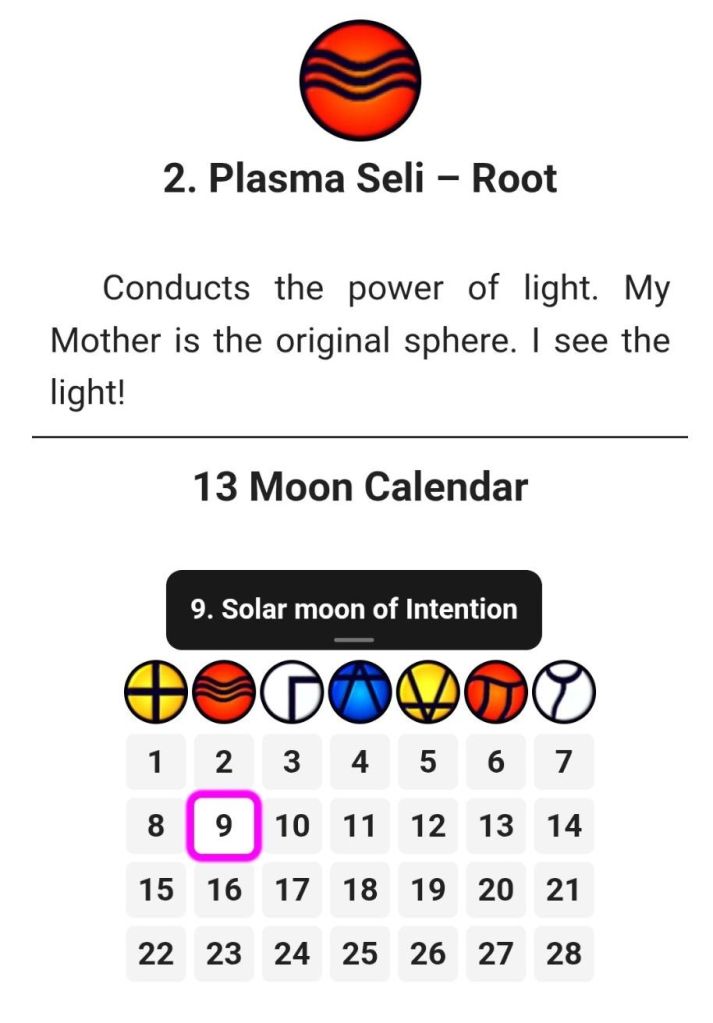
Task: Pick day 24 in the calendar
Action: point(292,954)
